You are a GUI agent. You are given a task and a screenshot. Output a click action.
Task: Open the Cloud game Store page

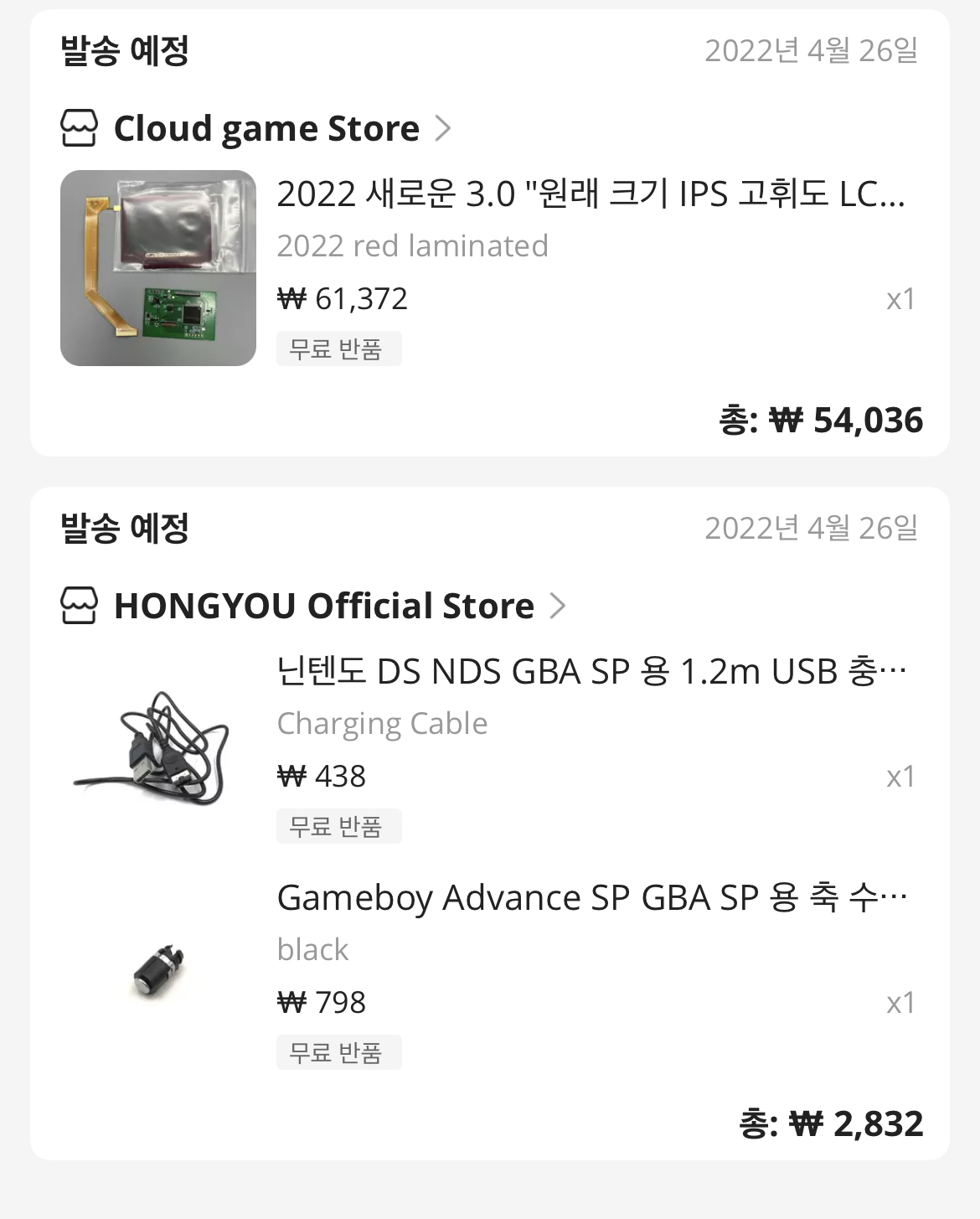[266, 129]
